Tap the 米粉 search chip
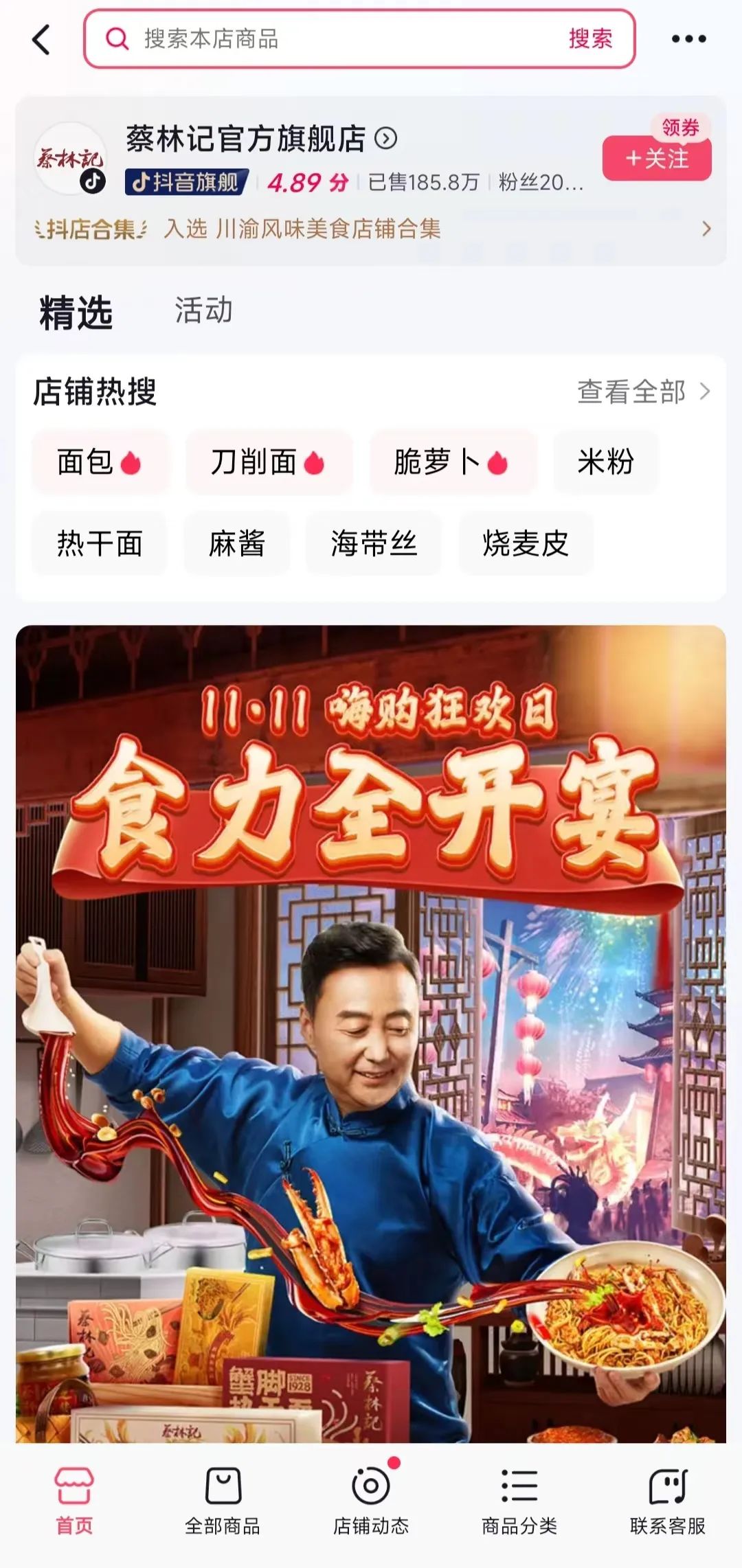This screenshot has width=742, height=1568. [605, 462]
